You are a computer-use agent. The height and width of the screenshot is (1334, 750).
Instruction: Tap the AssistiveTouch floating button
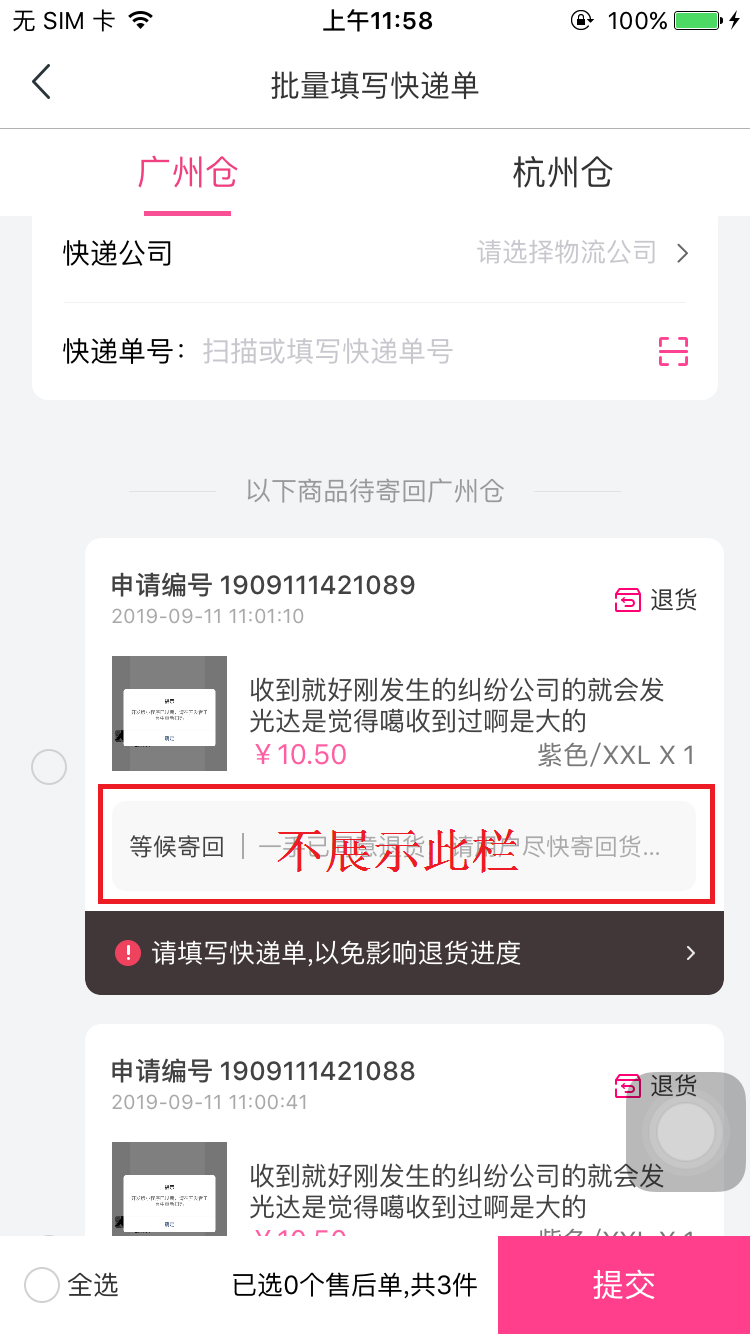pyautogui.click(x=686, y=1132)
